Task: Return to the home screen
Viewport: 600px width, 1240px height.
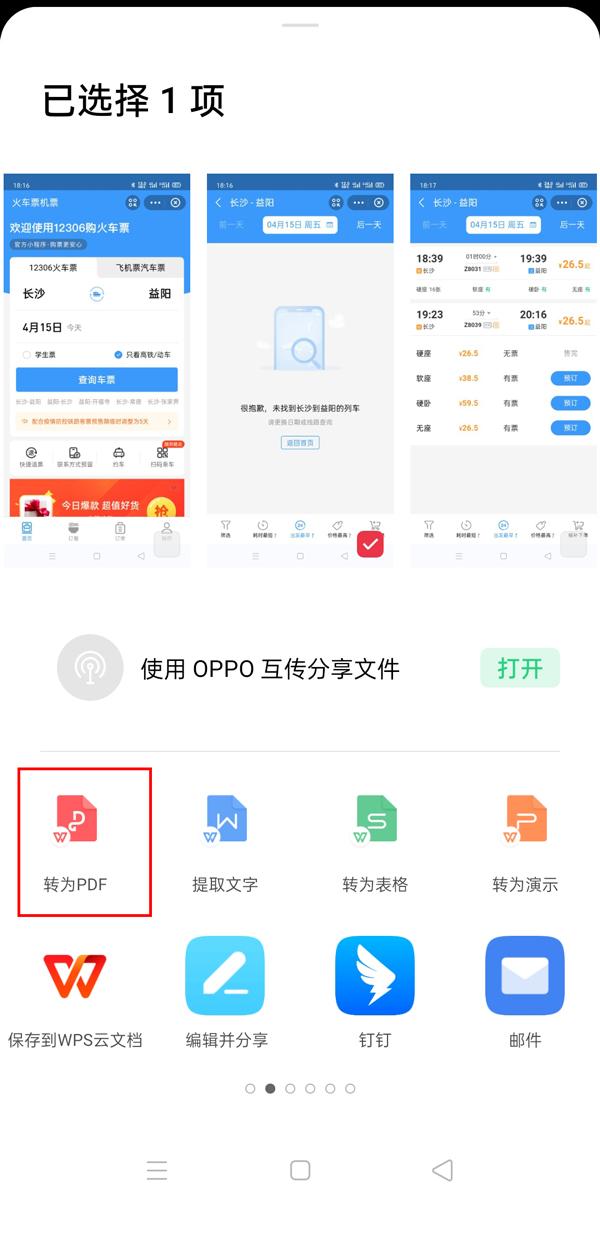Action: tap(300, 1170)
